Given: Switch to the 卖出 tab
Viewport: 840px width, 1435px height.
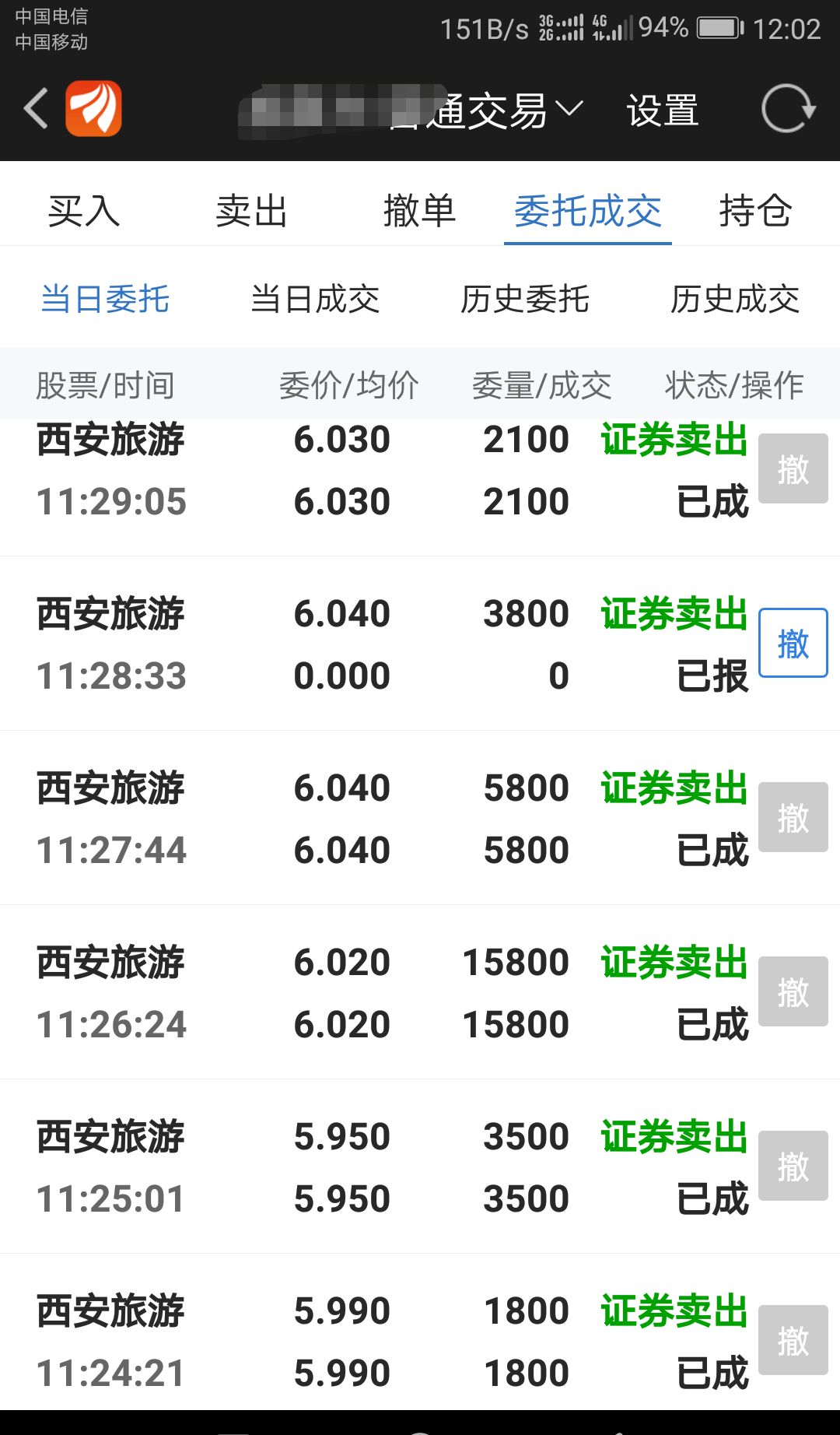Looking at the screenshot, I should (x=250, y=210).
